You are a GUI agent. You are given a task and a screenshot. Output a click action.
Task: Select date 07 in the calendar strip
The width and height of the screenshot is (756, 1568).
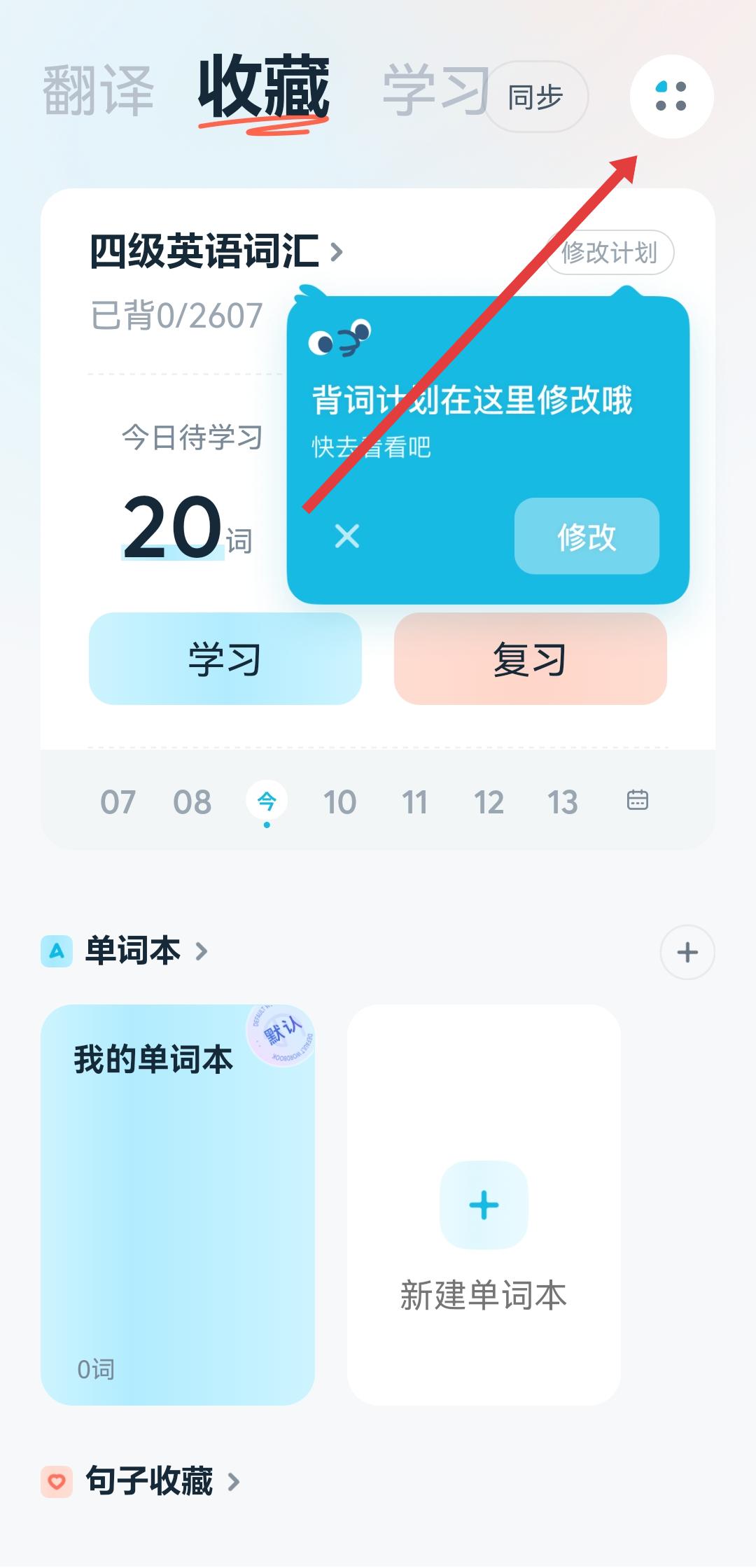118,802
